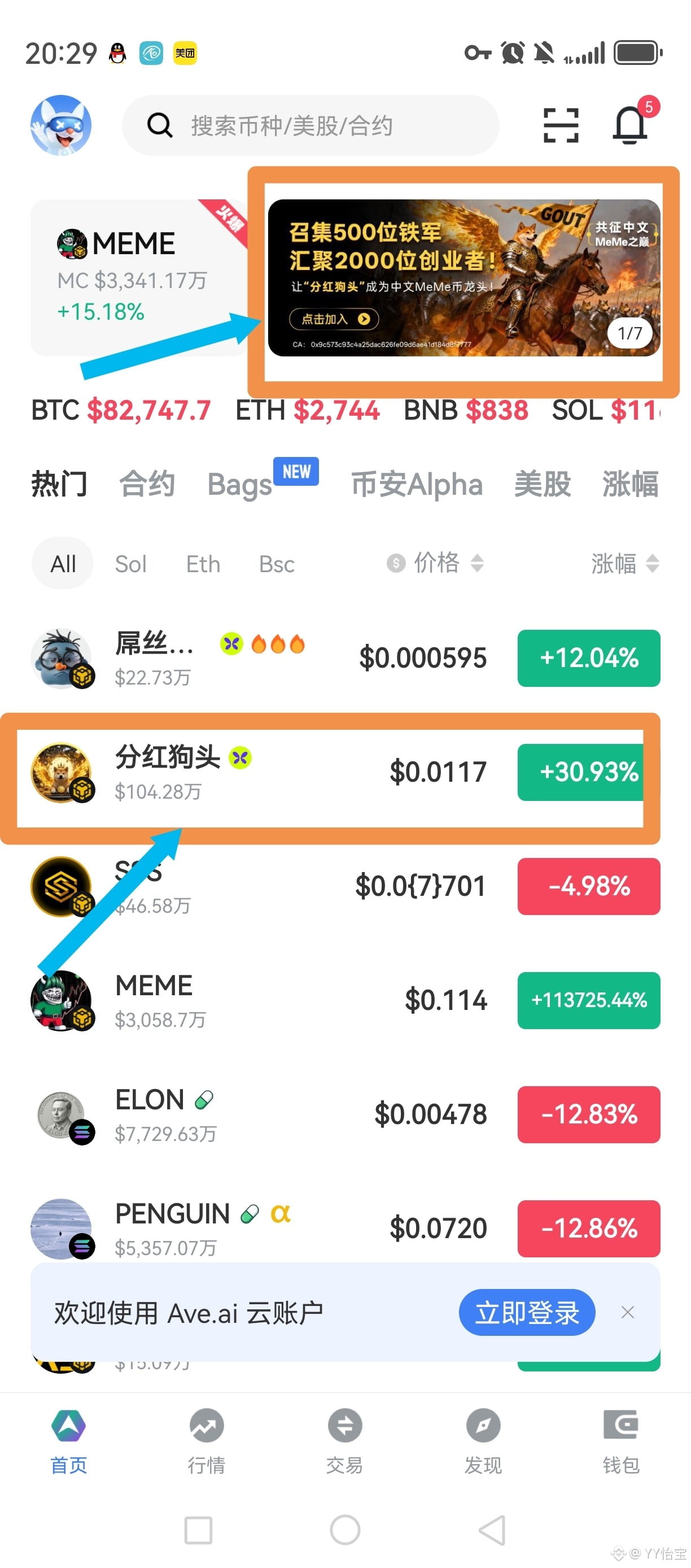Viewport: 691px width, 1568px height.
Task: Open the 分红狗头 promotional banner
Action: click(x=463, y=277)
